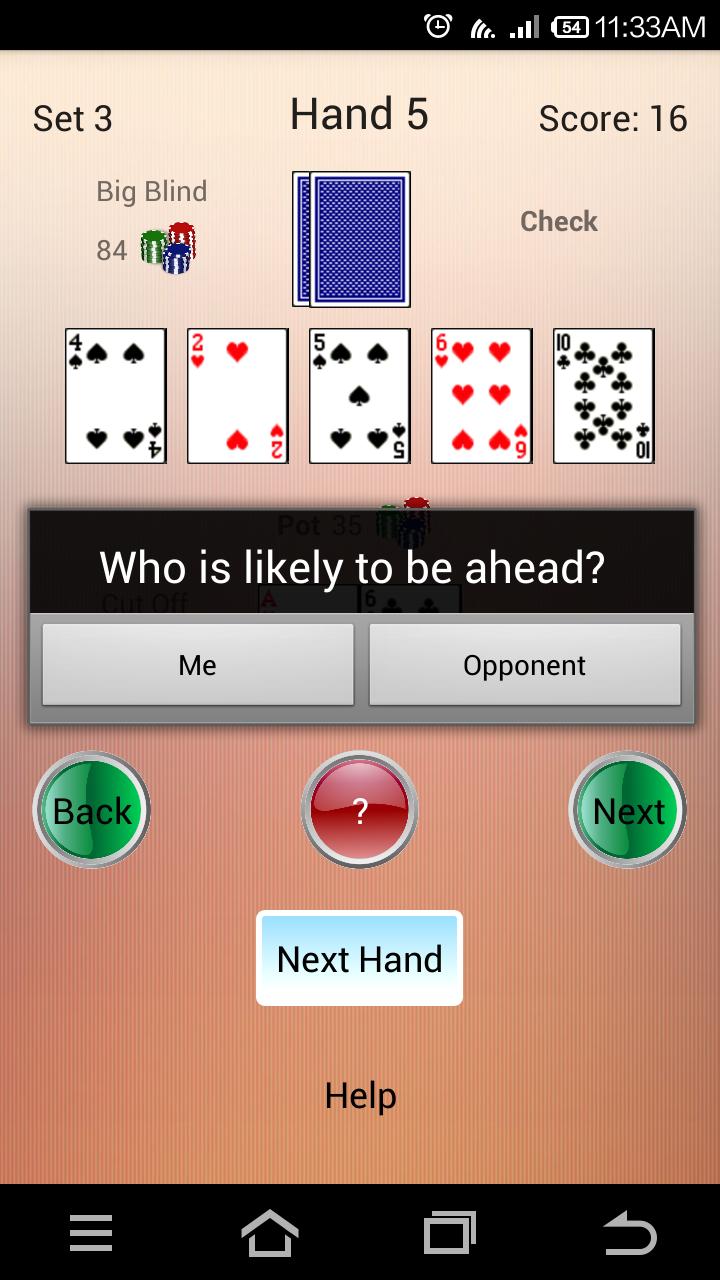The width and height of the screenshot is (720, 1280).
Task: Go back using the system back arrow
Action: coord(629,1233)
